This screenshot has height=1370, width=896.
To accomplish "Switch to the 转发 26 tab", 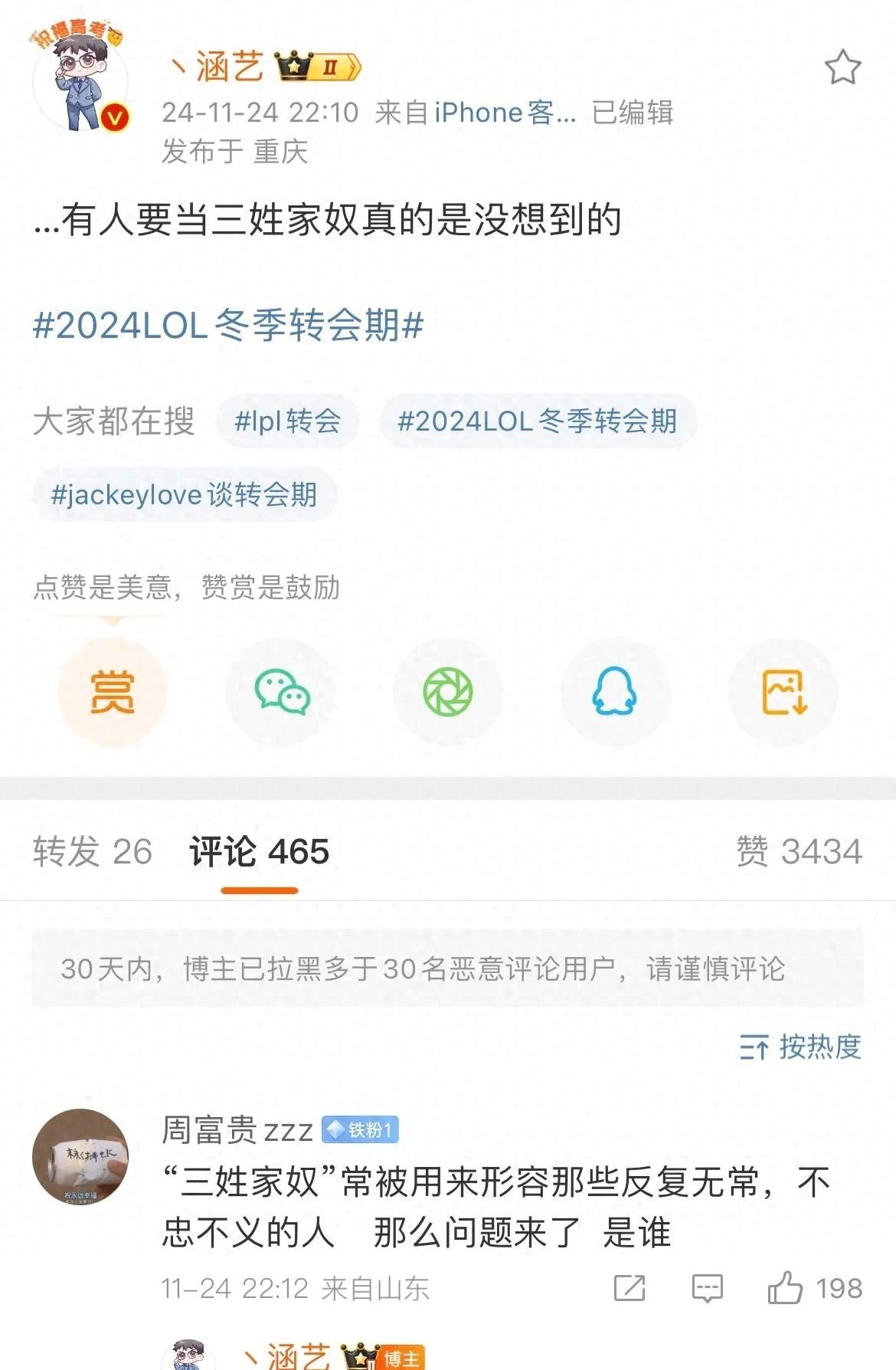I will click(x=93, y=851).
